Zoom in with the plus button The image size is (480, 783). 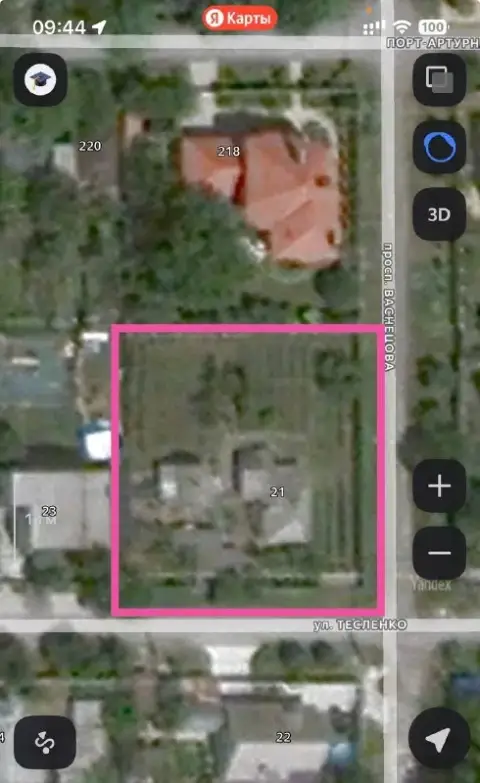pos(439,486)
